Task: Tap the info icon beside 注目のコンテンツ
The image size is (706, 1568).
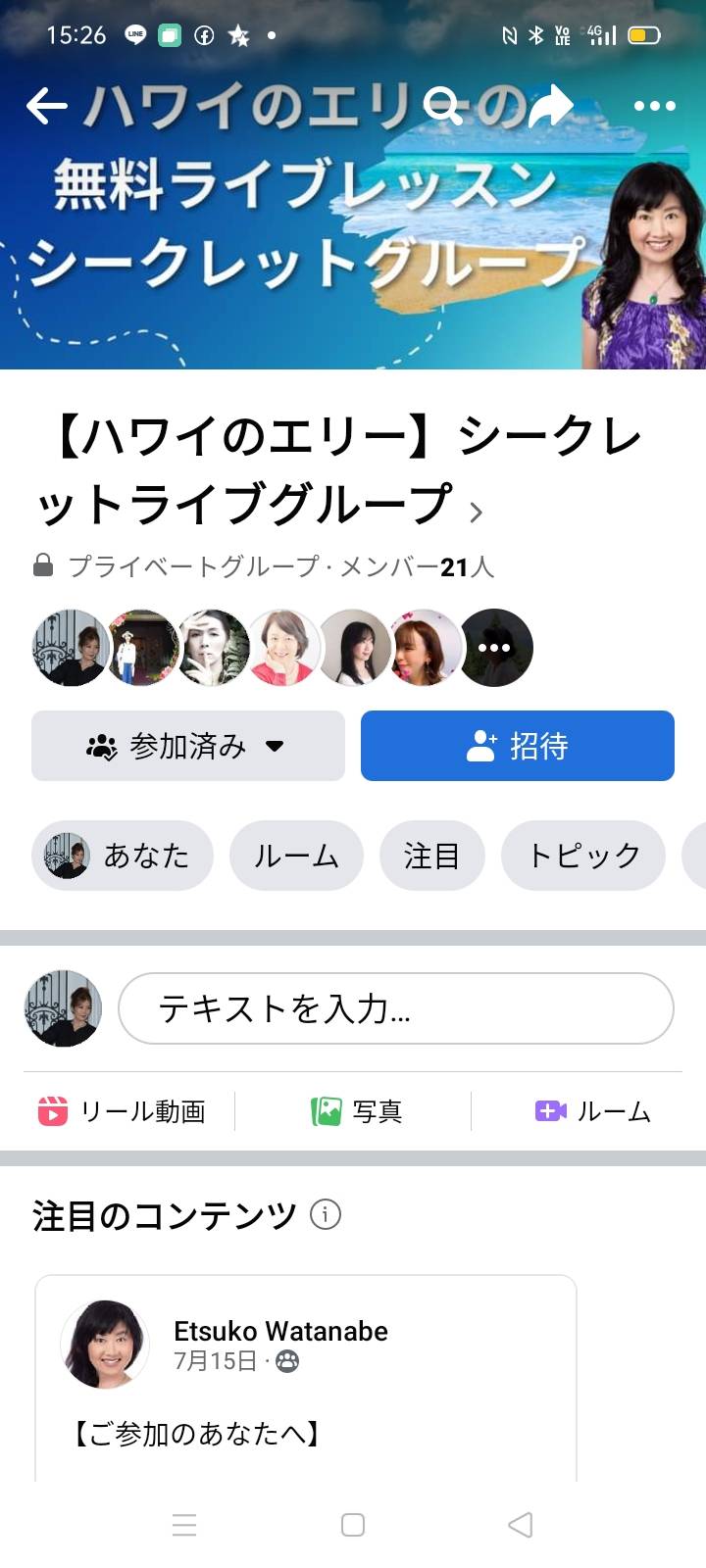Action: click(326, 1215)
